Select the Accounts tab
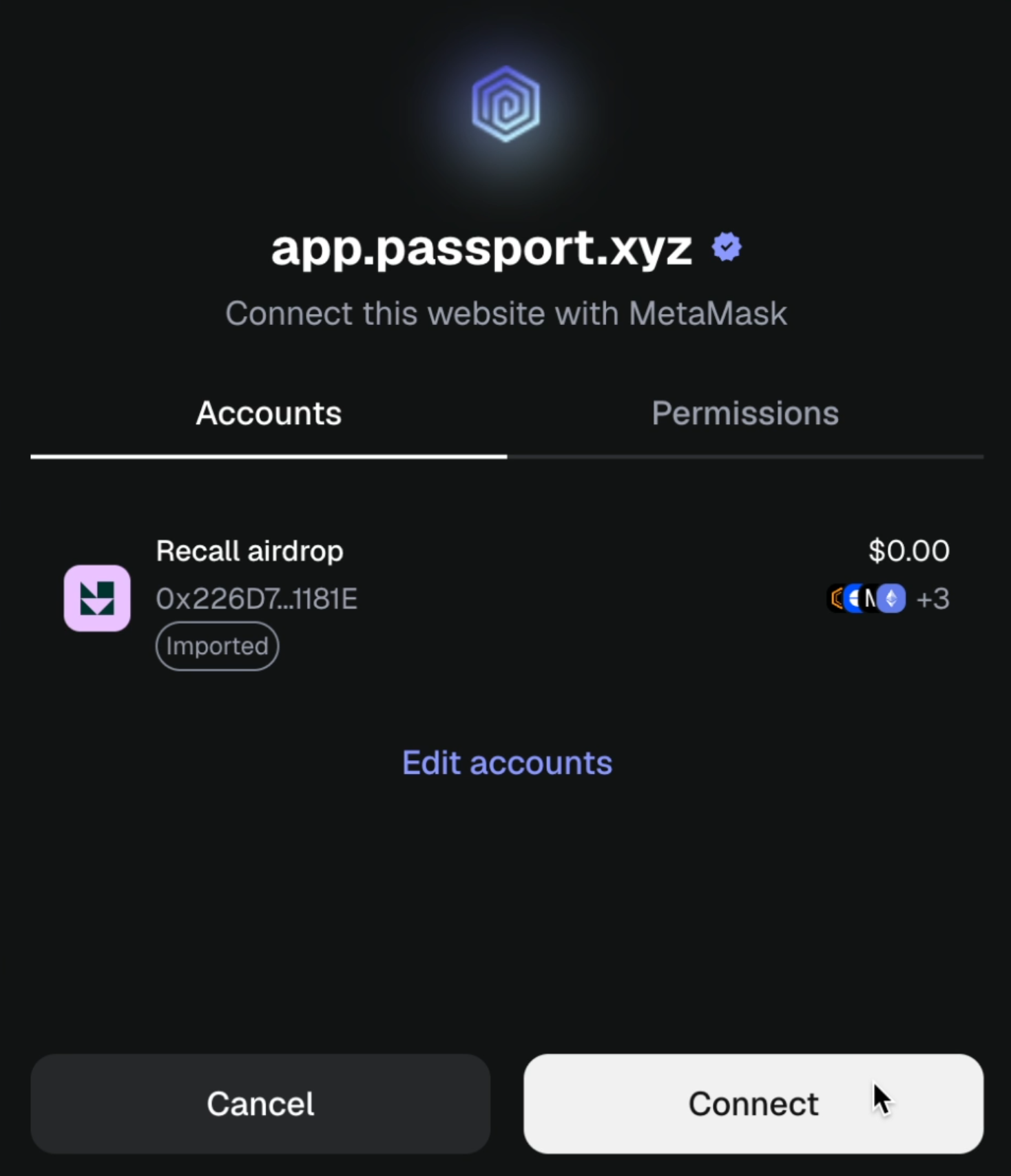This screenshot has height=1176, width=1011. click(269, 414)
